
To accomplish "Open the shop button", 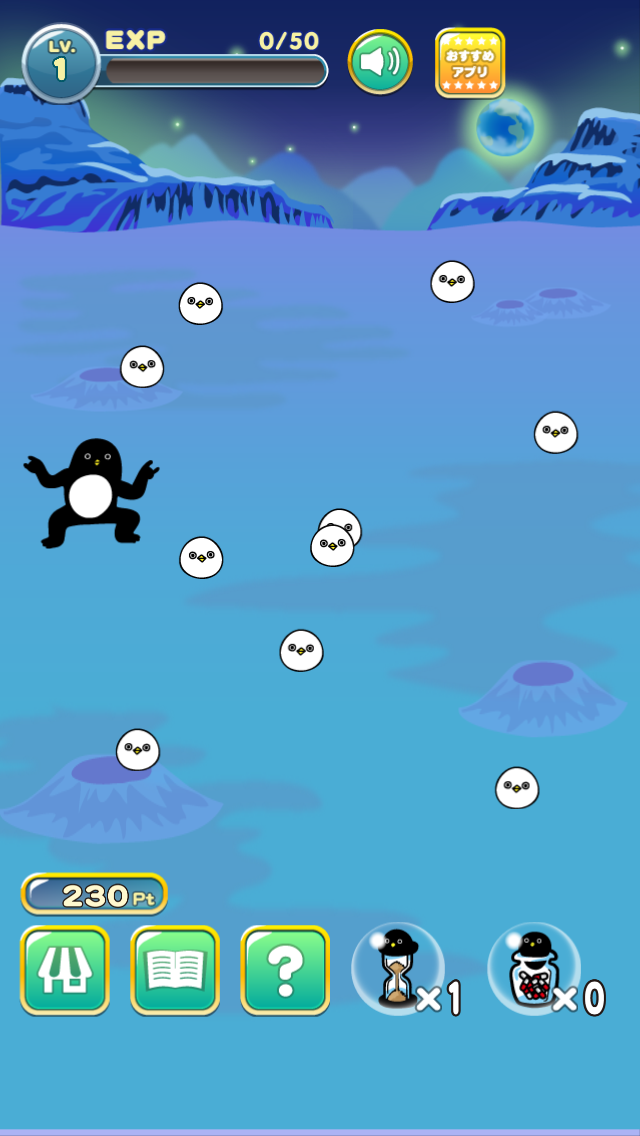I will [65, 969].
